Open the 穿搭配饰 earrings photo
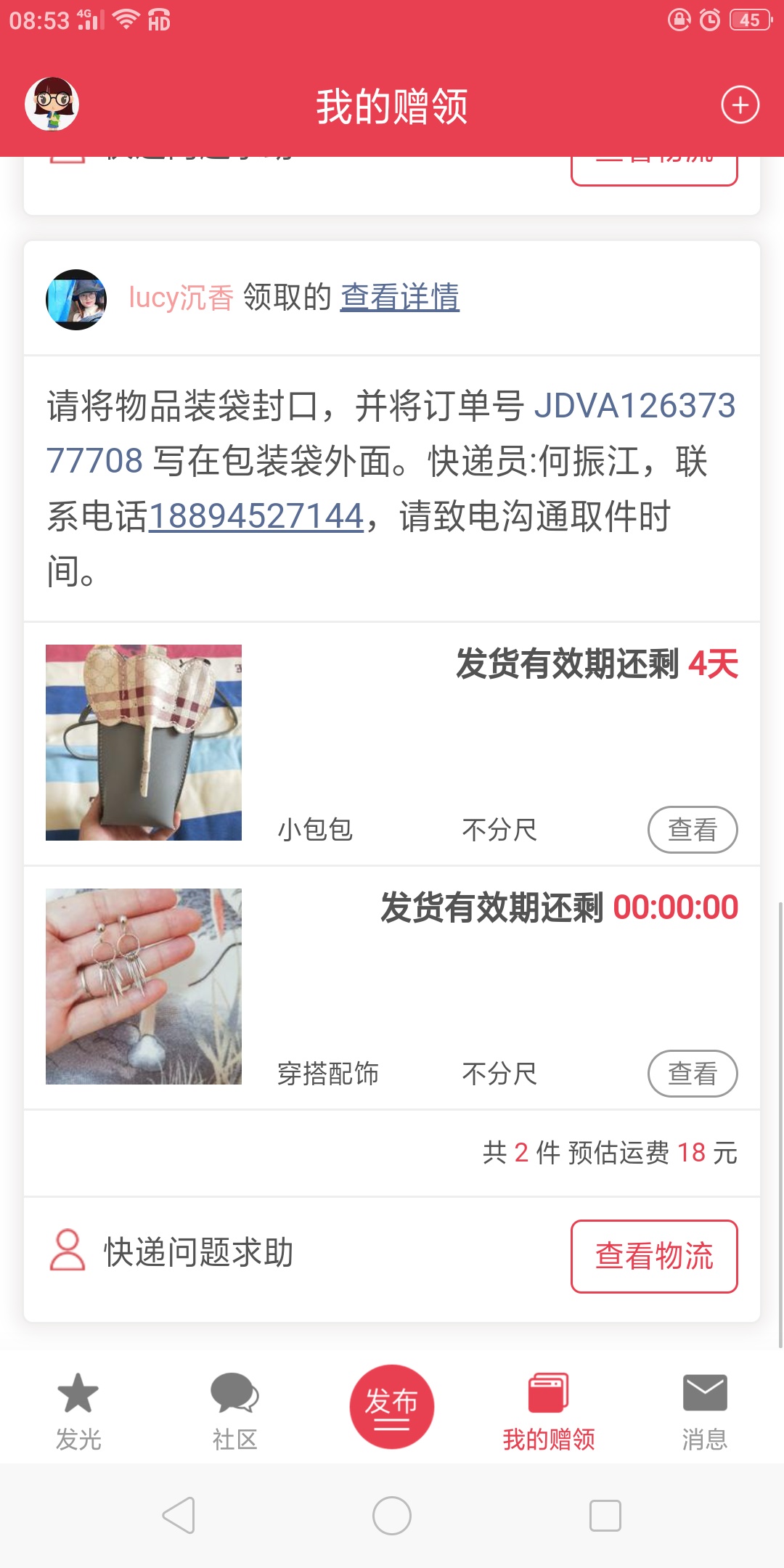 coord(144,987)
